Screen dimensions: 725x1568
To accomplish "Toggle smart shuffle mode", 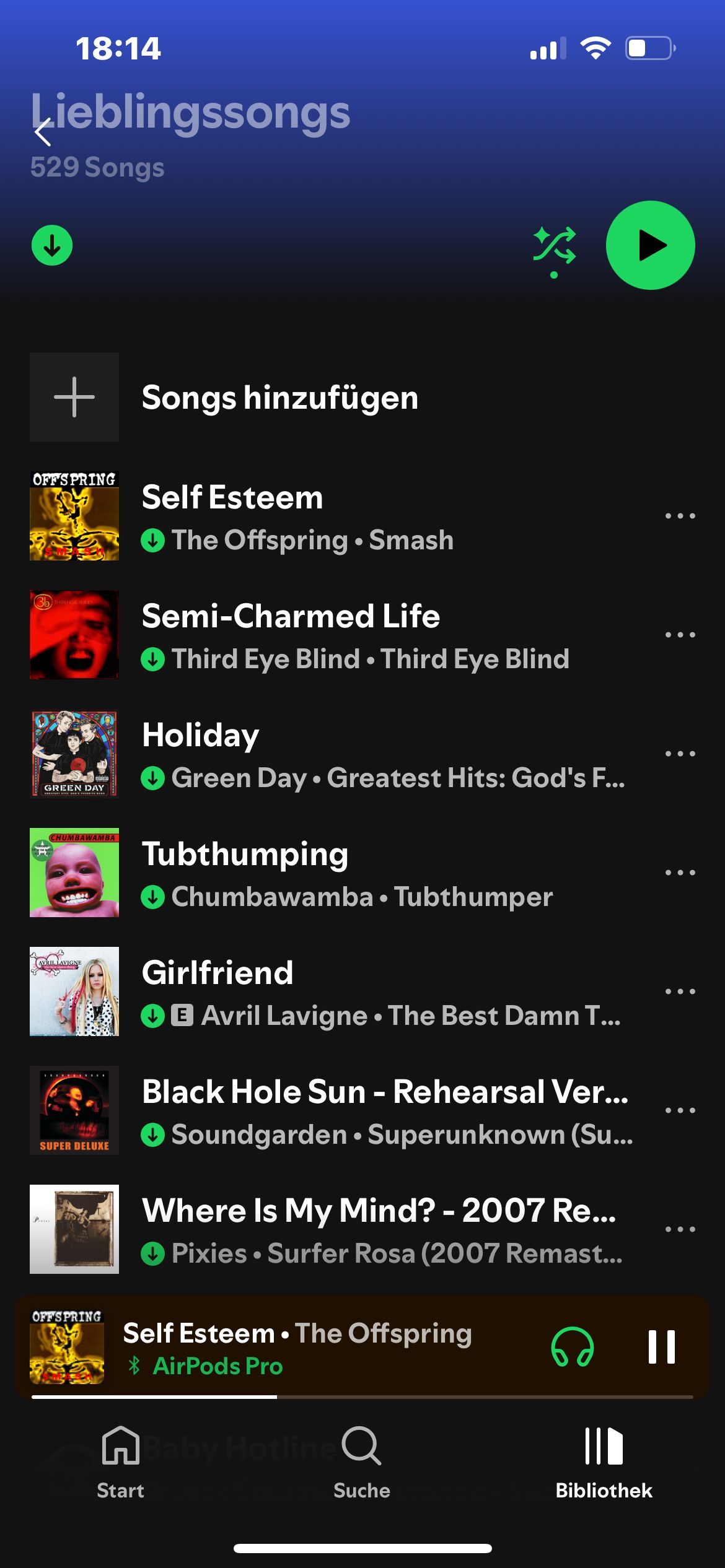I will [x=555, y=246].
